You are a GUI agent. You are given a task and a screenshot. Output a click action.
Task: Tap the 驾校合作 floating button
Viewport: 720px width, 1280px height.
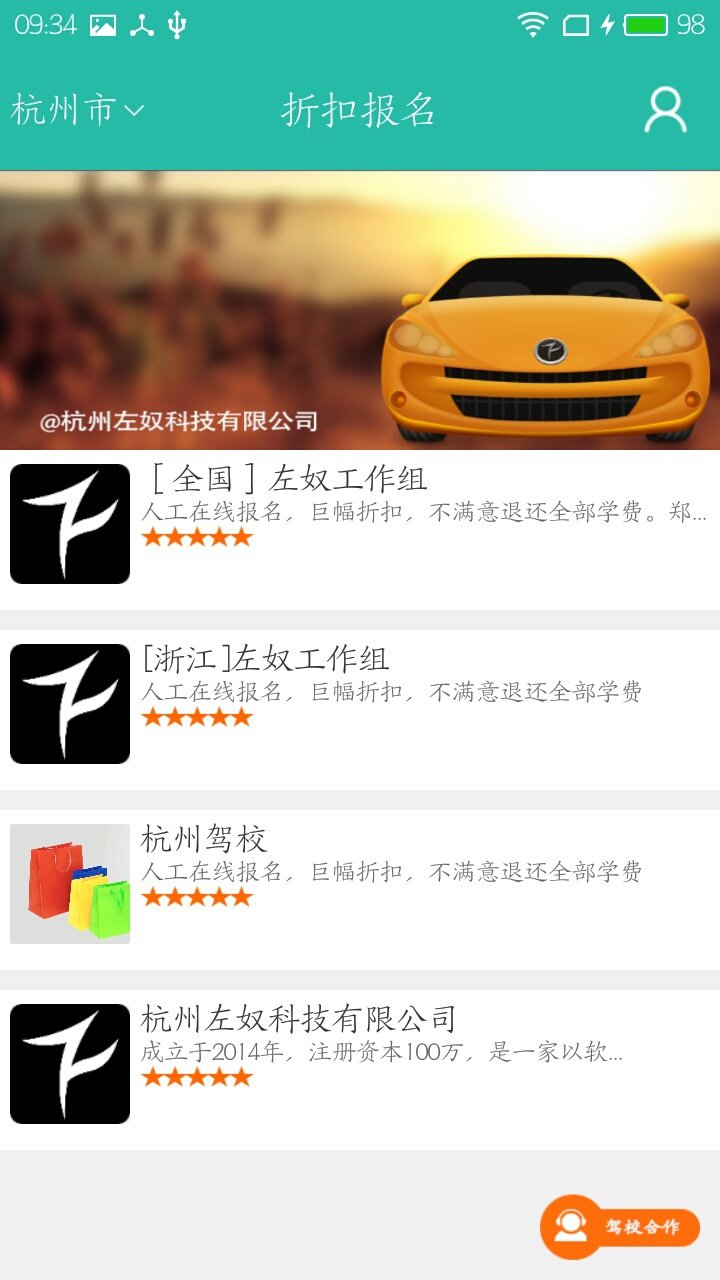click(x=620, y=1226)
